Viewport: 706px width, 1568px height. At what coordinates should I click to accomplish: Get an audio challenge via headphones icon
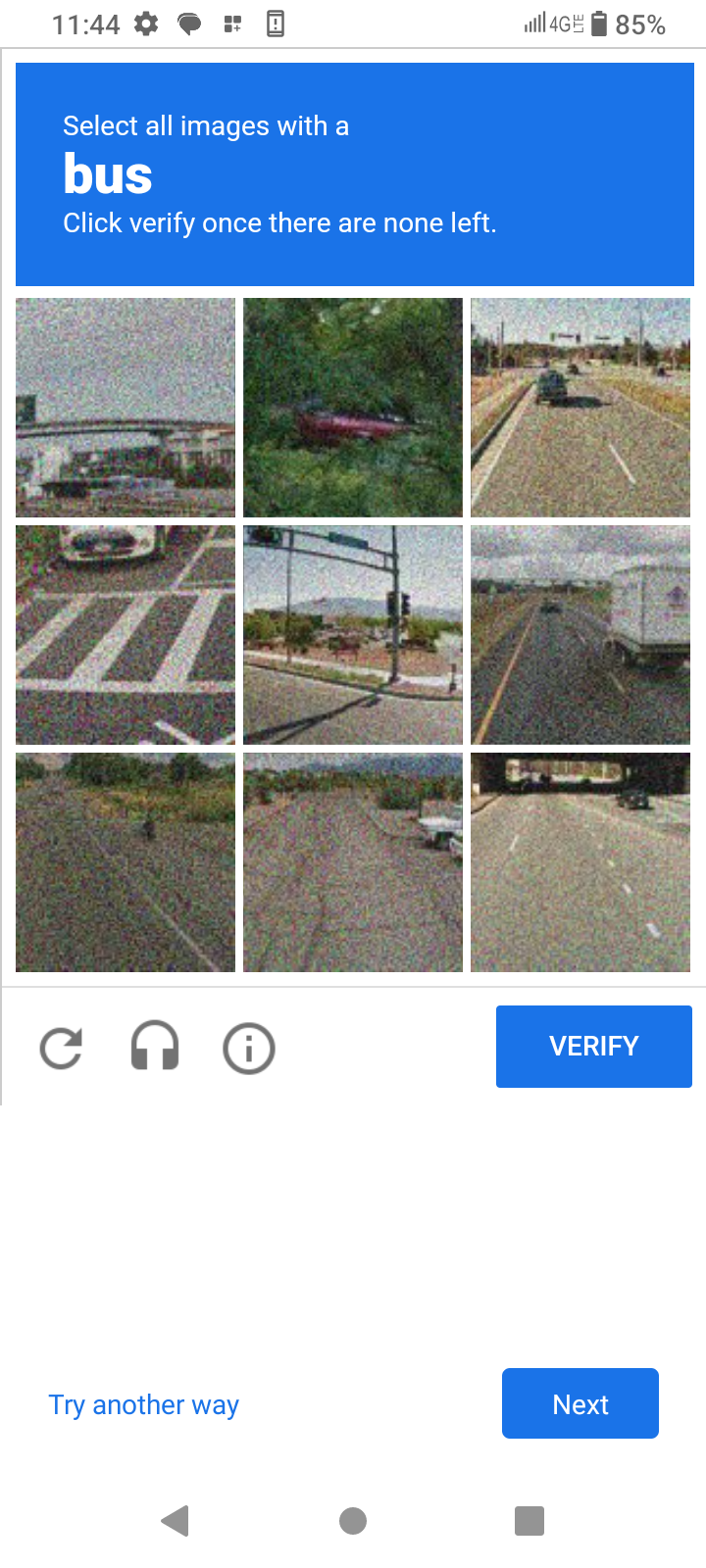(155, 1047)
